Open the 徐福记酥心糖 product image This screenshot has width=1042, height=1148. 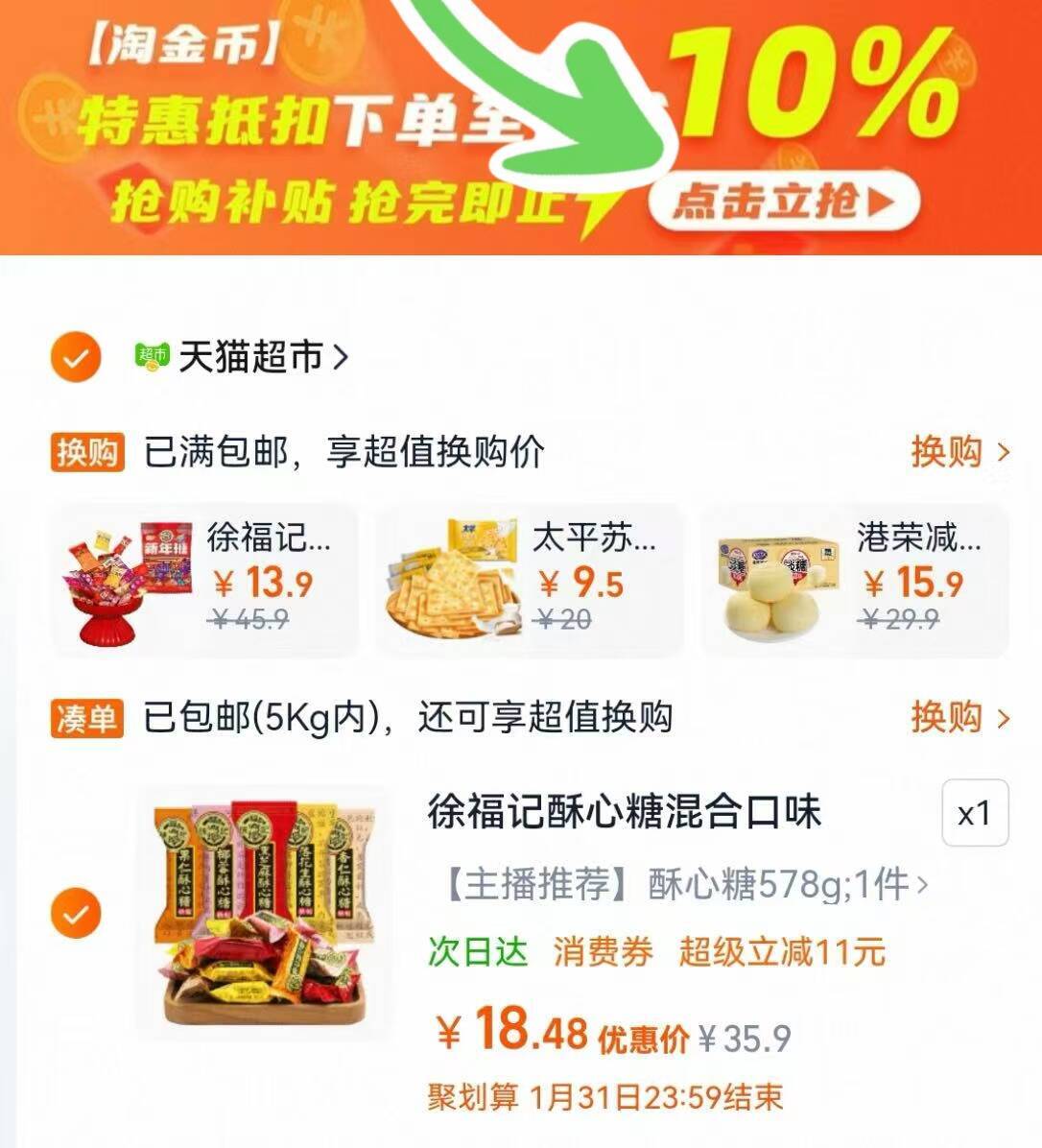tap(264, 913)
